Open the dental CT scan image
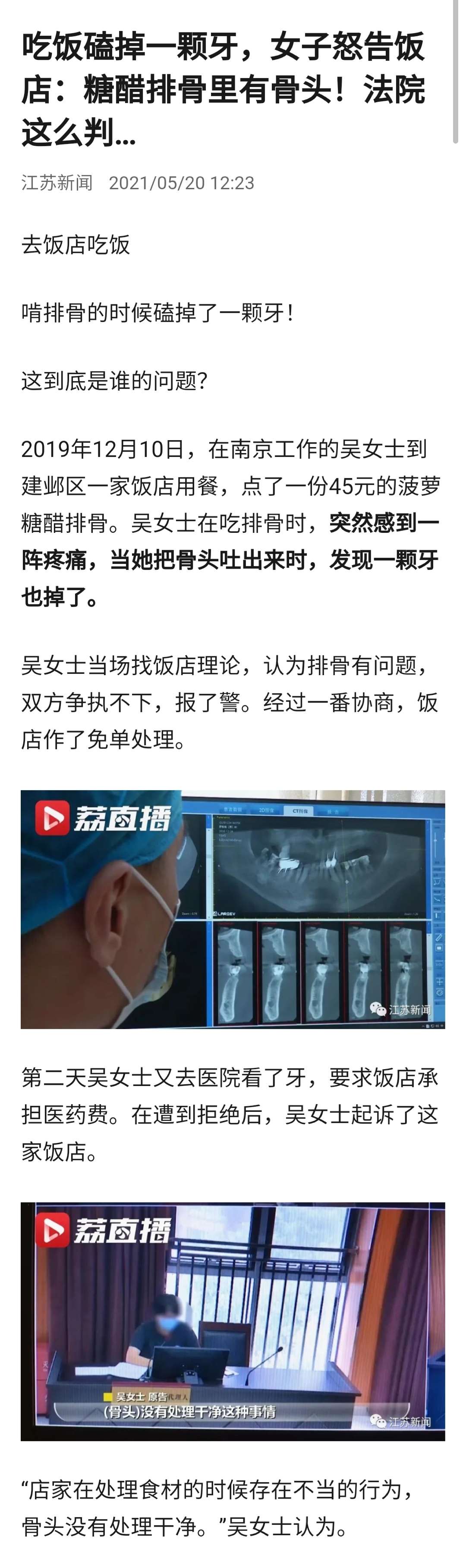 [233, 909]
